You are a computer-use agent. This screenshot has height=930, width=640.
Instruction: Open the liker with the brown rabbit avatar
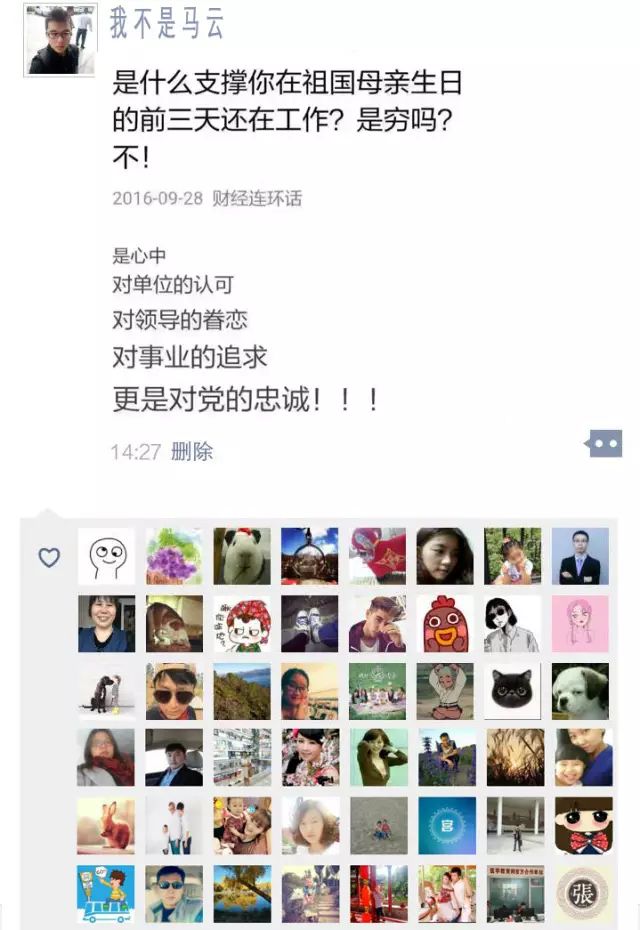(106, 826)
